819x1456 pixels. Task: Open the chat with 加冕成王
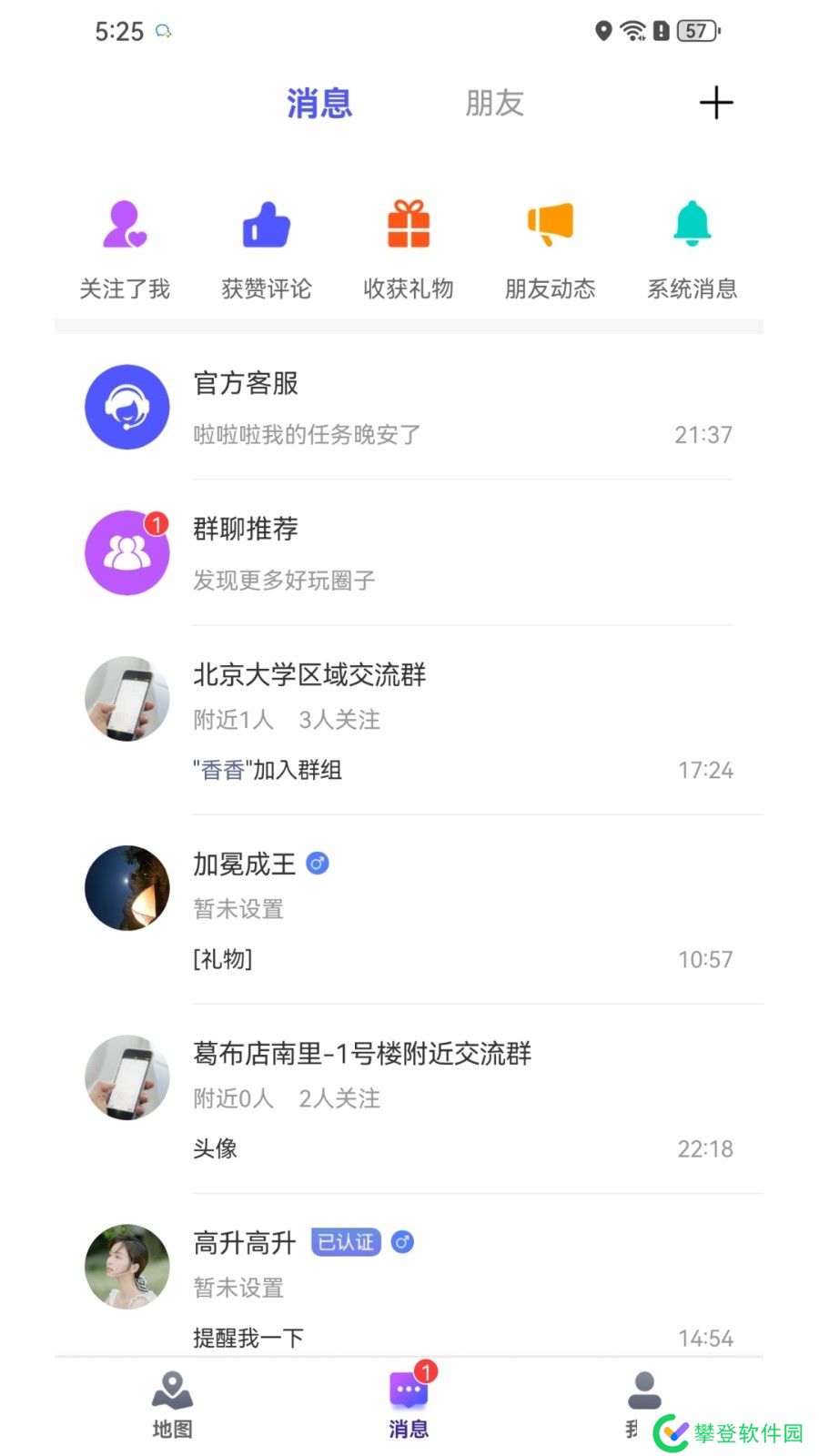pos(409,910)
